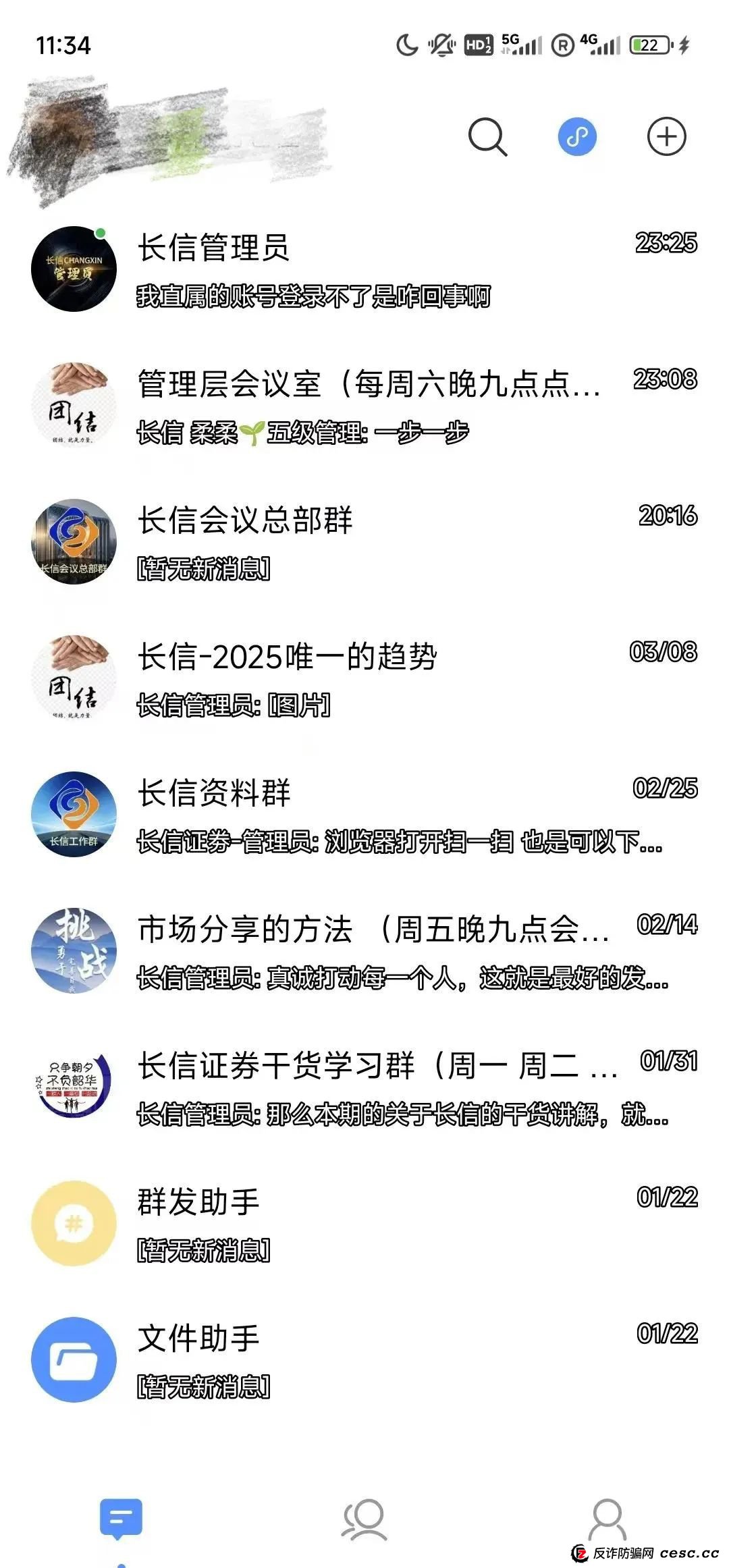The height and width of the screenshot is (1568, 729).
Task: Open the 文件助手 blue folder icon
Action: 74,1358
